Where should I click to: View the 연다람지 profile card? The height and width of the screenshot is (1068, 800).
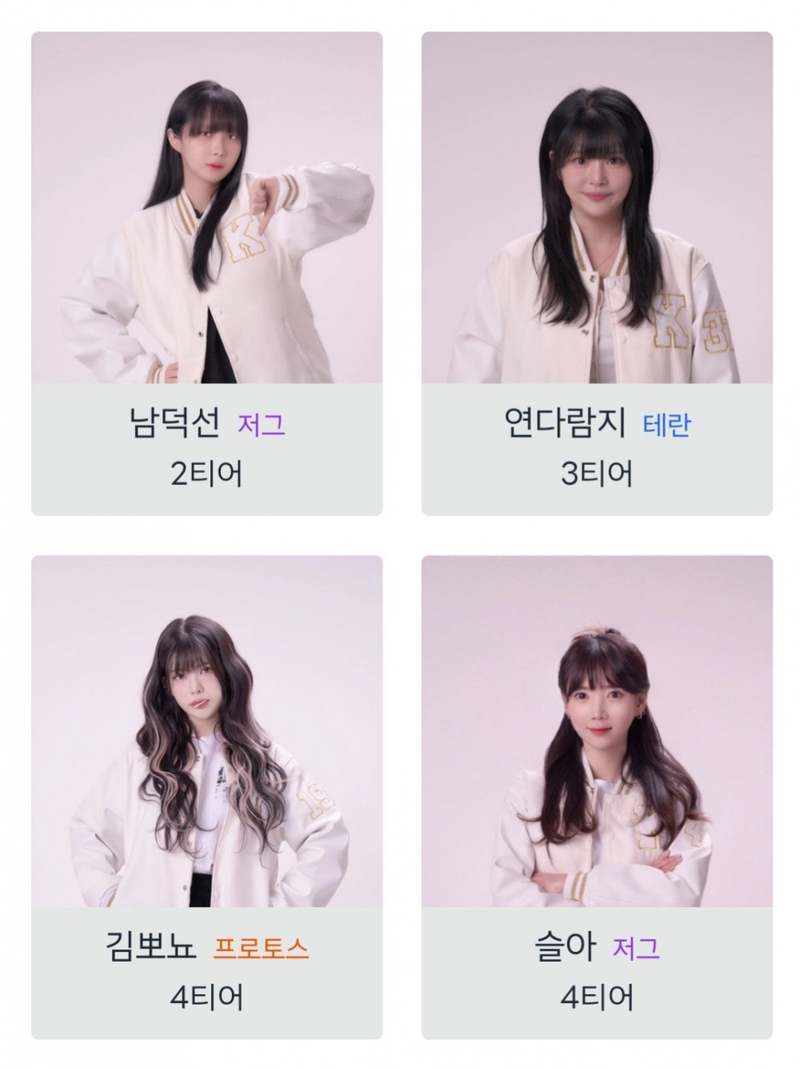tap(596, 273)
